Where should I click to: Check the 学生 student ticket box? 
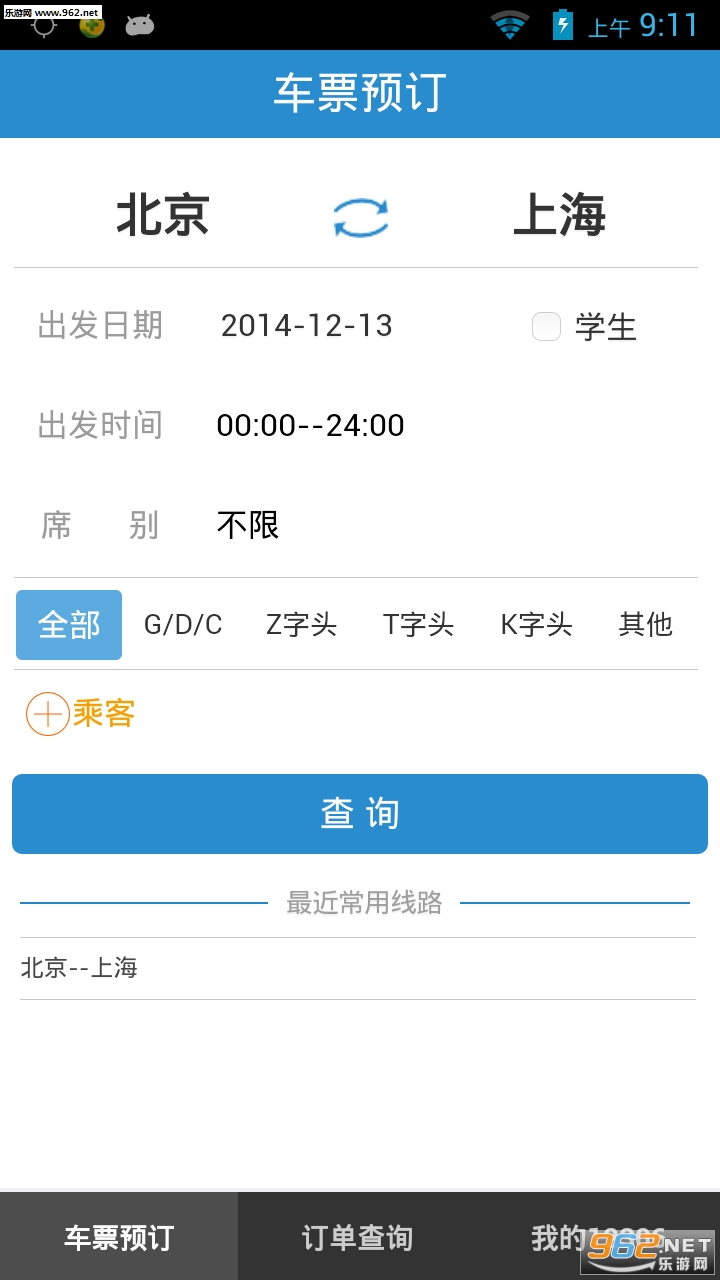pos(546,326)
